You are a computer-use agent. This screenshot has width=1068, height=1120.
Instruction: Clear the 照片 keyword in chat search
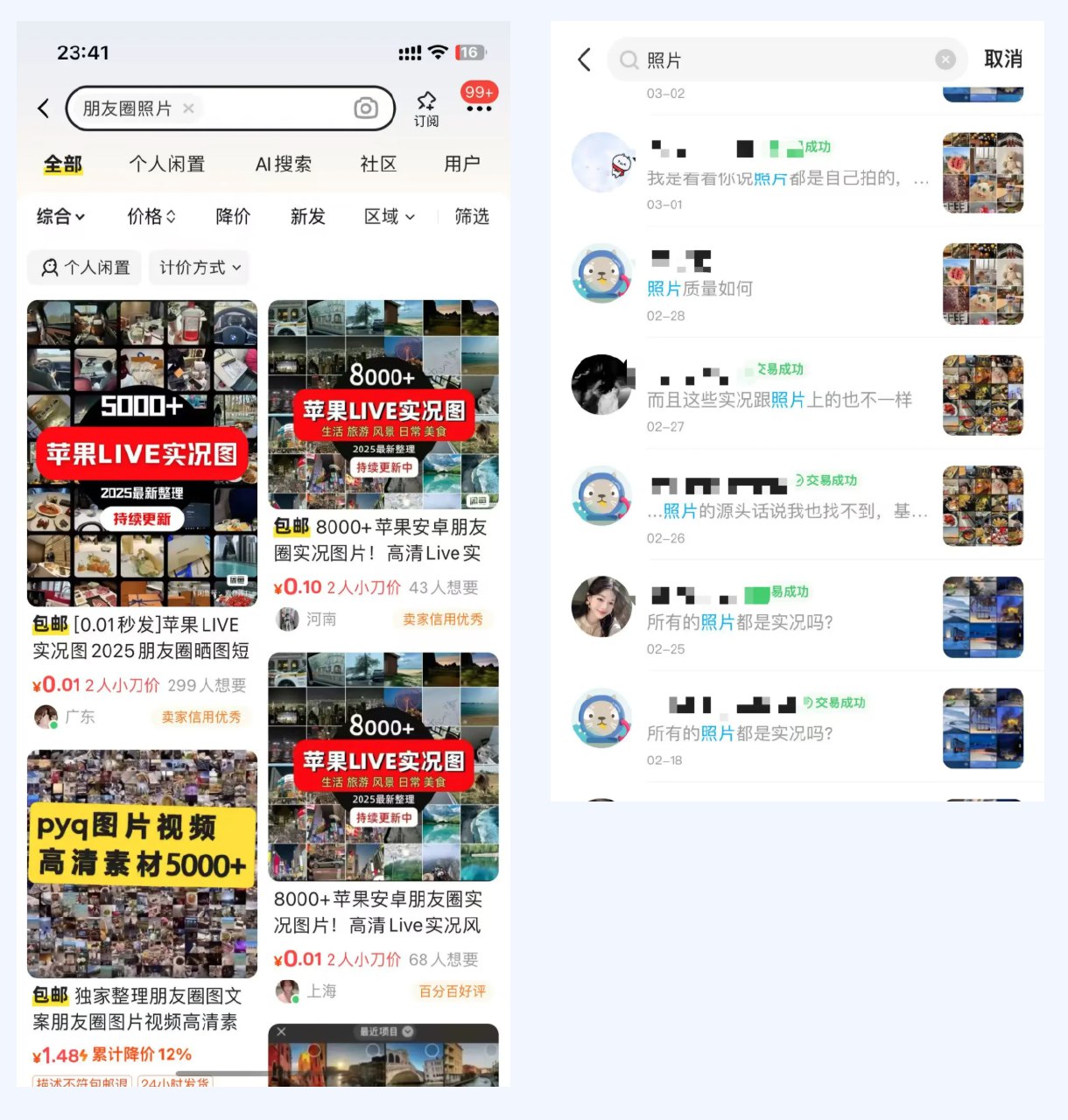[945, 59]
